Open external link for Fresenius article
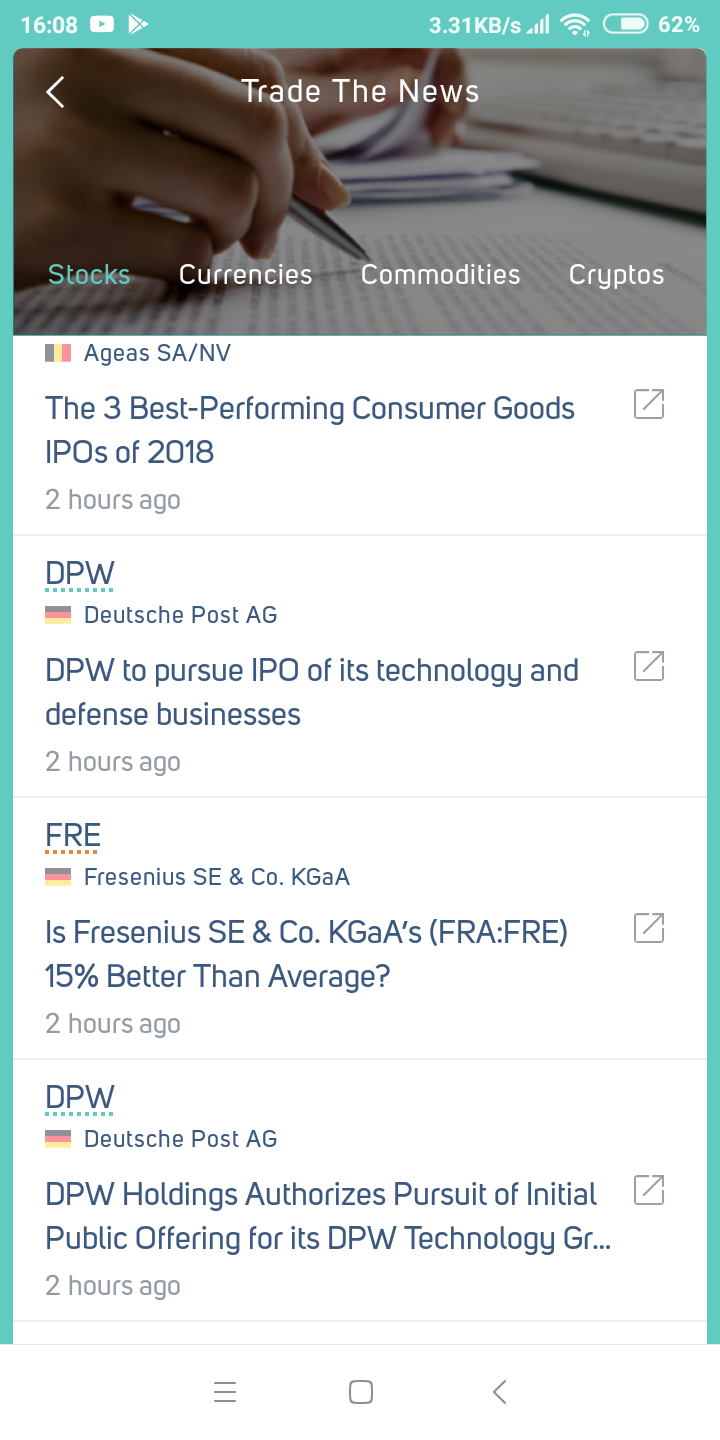The height and width of the screenshot is (1440, 720). [649, 929]
